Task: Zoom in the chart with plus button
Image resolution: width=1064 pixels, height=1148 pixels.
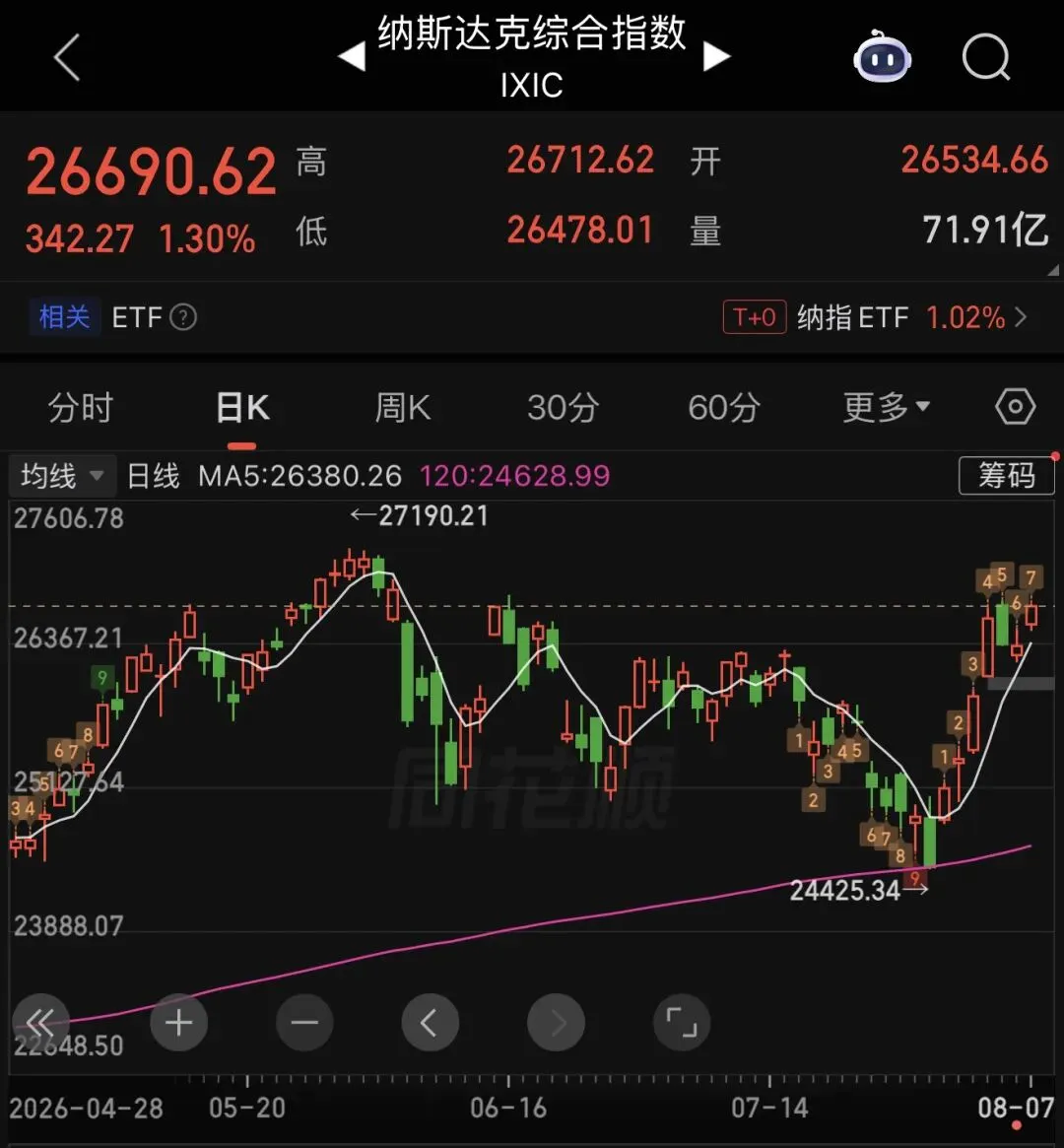Action: [178, 1023]
